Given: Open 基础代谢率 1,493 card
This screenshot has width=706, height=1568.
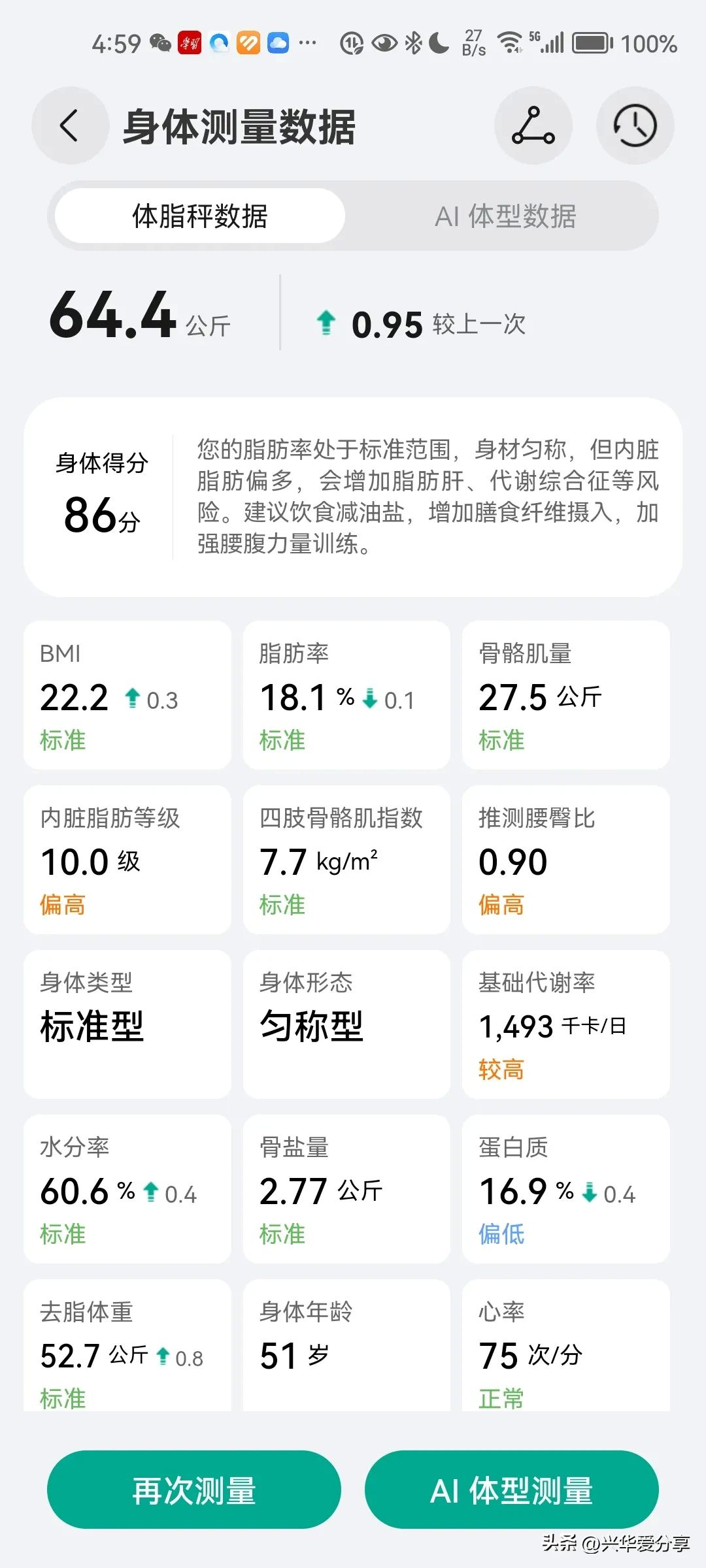Looking at the screenshot, I should (565, 1024).
